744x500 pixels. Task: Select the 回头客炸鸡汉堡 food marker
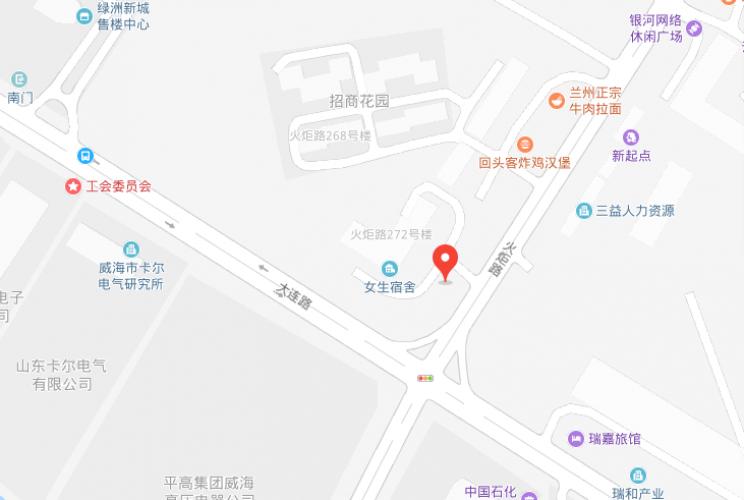525,145
